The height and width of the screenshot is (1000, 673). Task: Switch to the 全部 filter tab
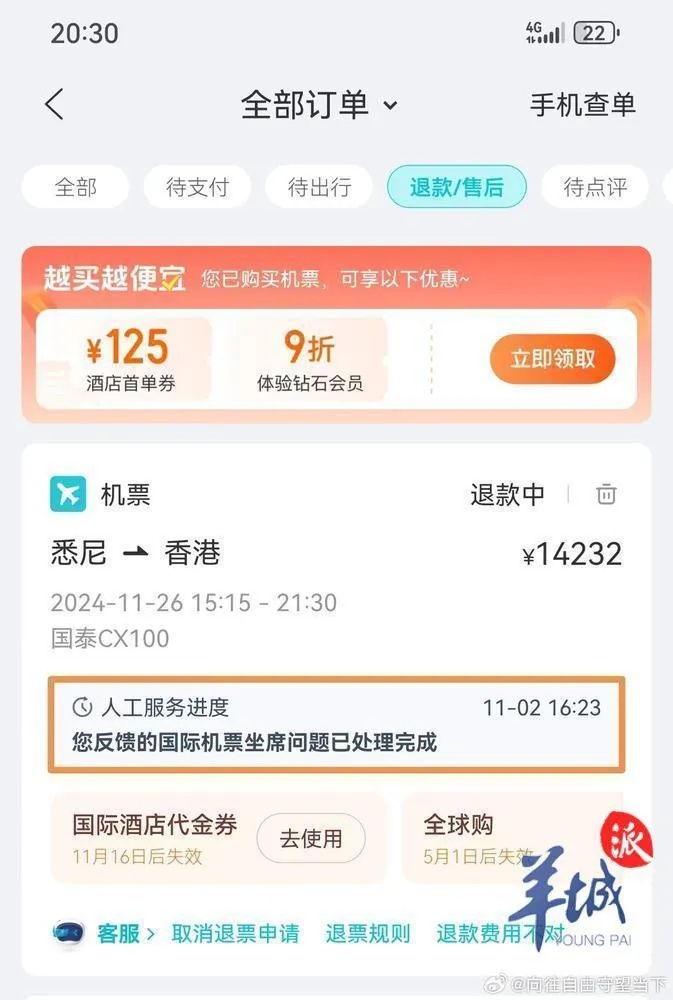tap(75, 187)
